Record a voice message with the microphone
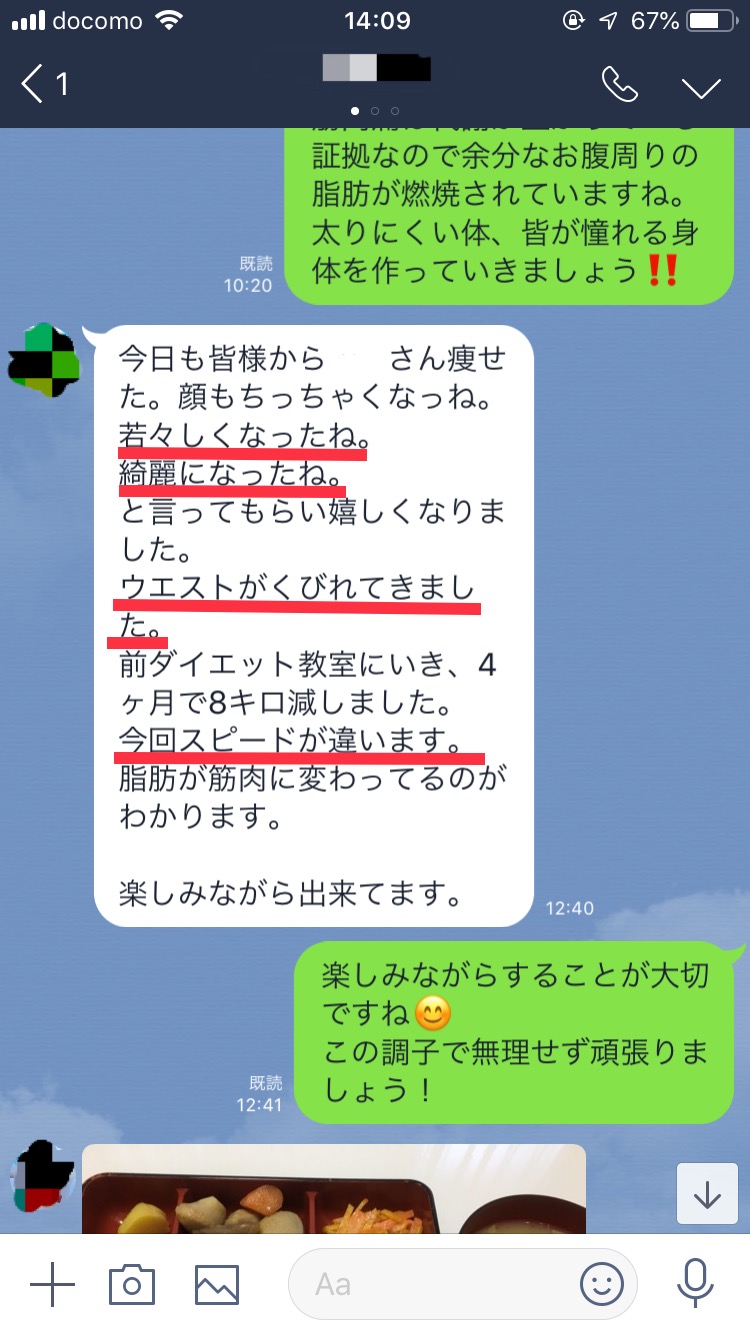The image size is (750, 1334). 693,1283
